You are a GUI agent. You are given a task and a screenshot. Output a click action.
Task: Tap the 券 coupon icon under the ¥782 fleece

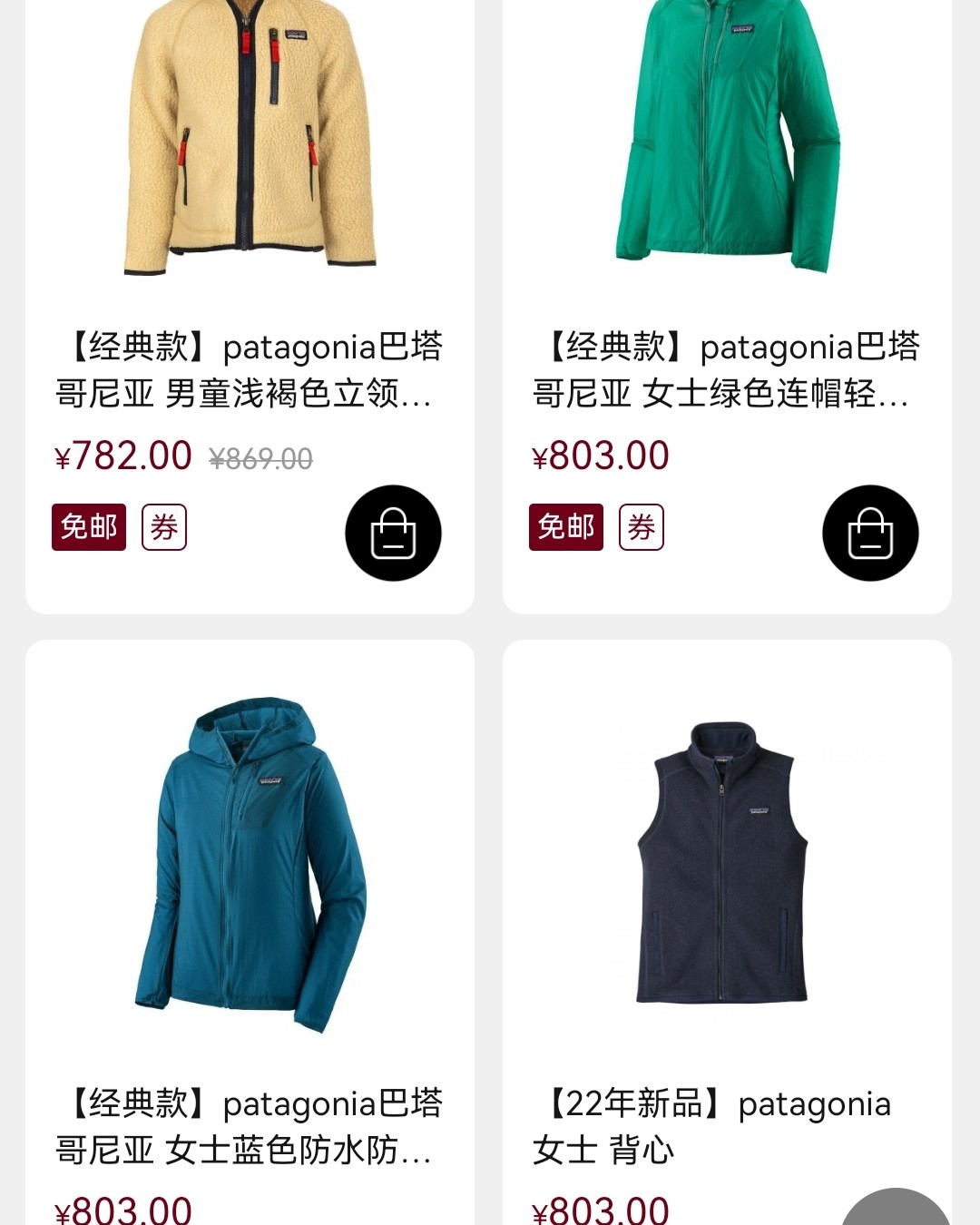[x=162, y=526]
